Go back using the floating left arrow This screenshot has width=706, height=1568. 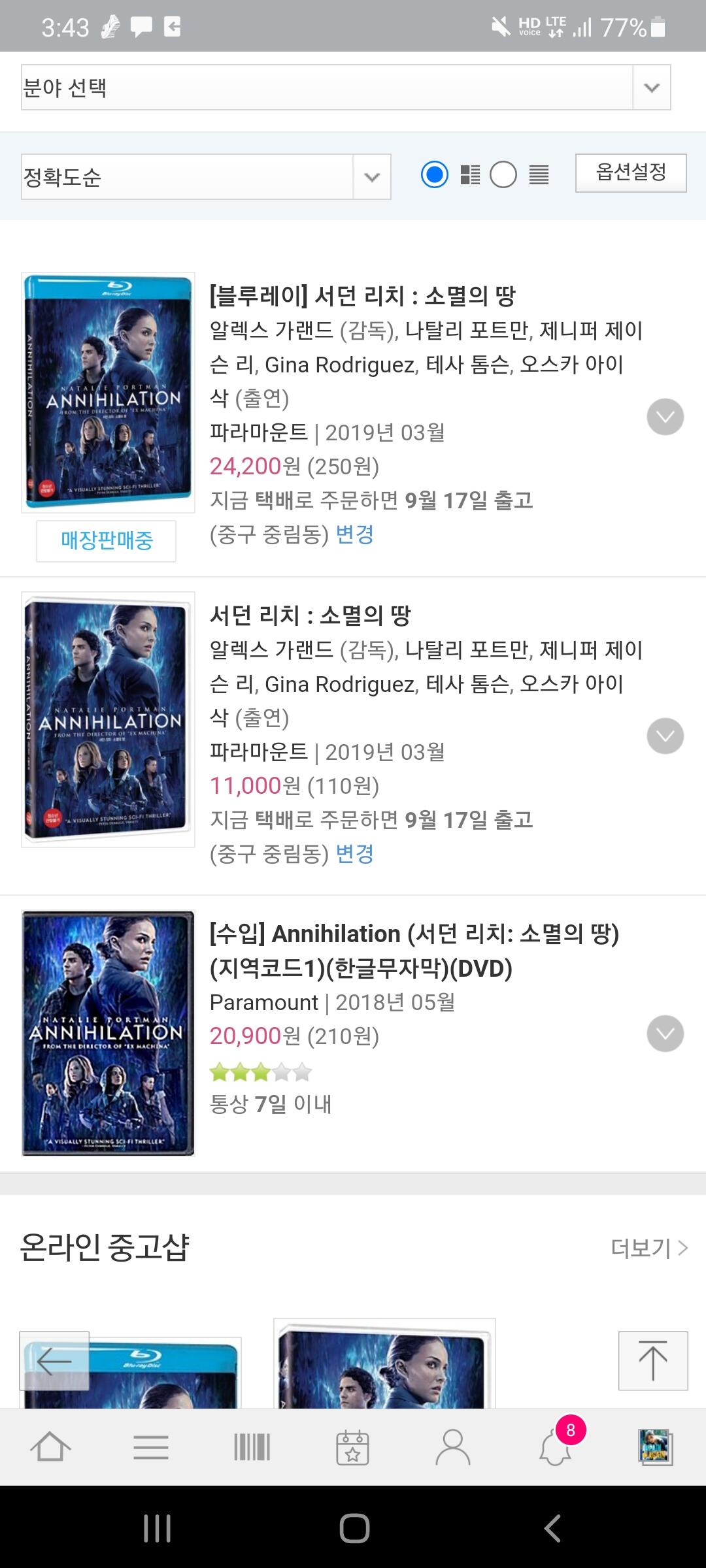[x=54, y=1361]
